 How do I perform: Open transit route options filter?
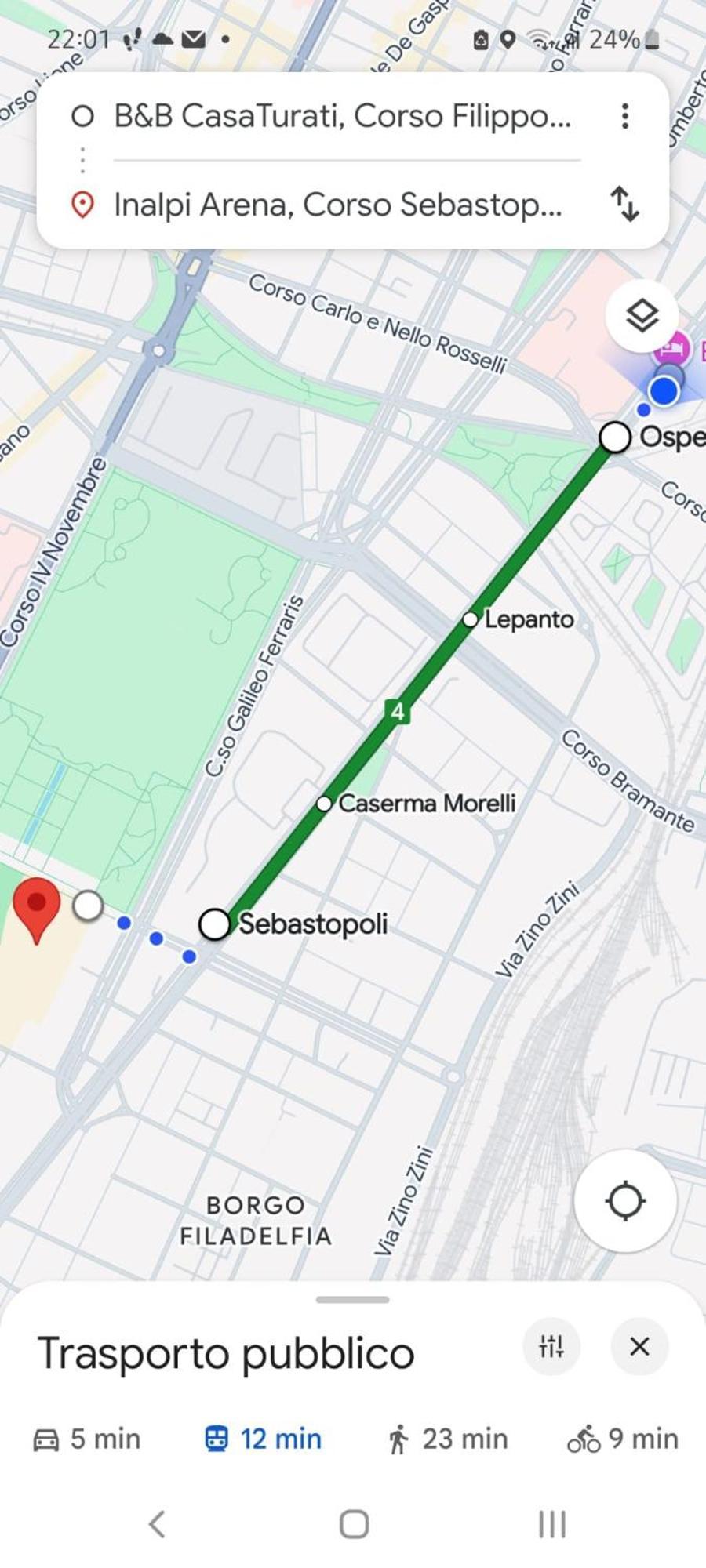tap(551, 1346)
